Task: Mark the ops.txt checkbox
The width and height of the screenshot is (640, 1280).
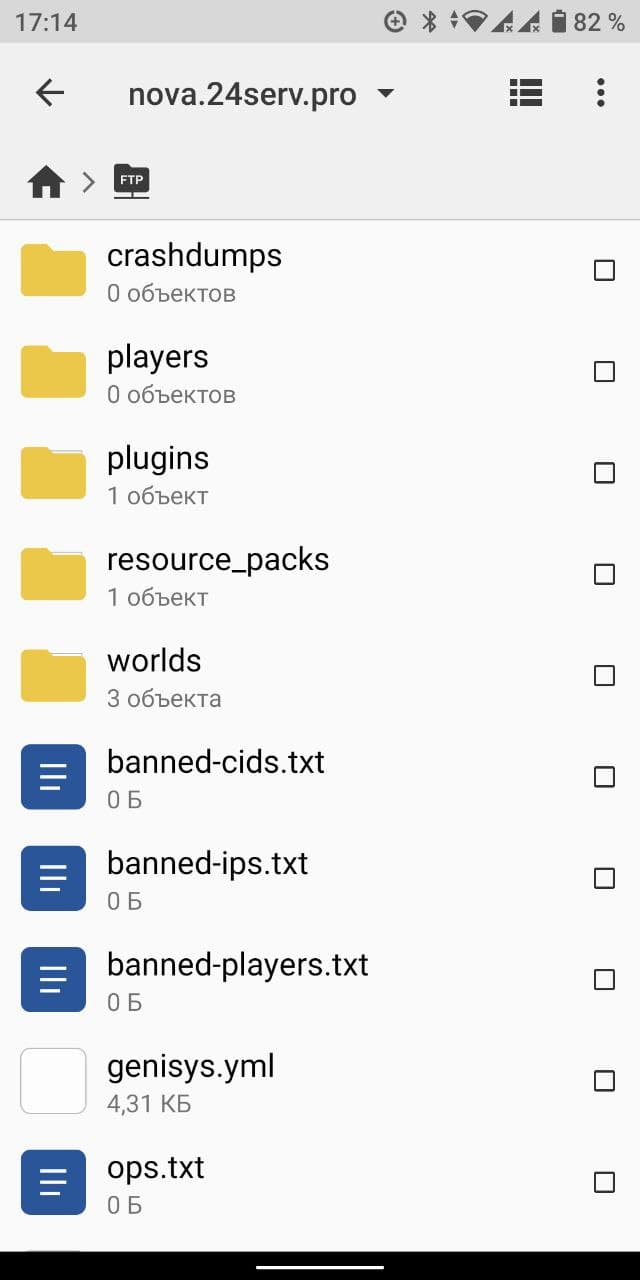Action: (604, 1182)
